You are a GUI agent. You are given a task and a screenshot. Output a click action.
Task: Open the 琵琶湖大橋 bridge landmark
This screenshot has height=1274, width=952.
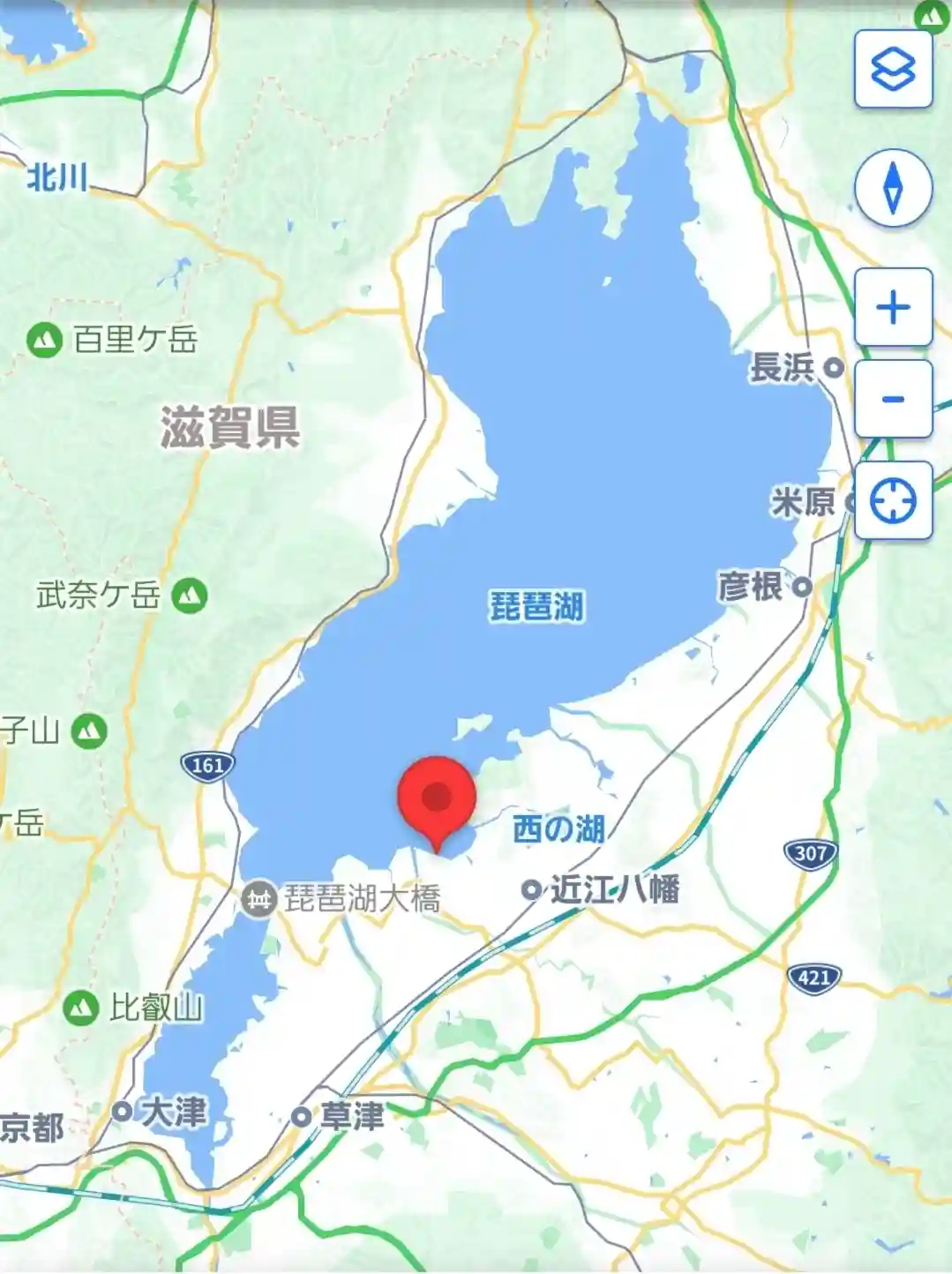coord(259,900)
